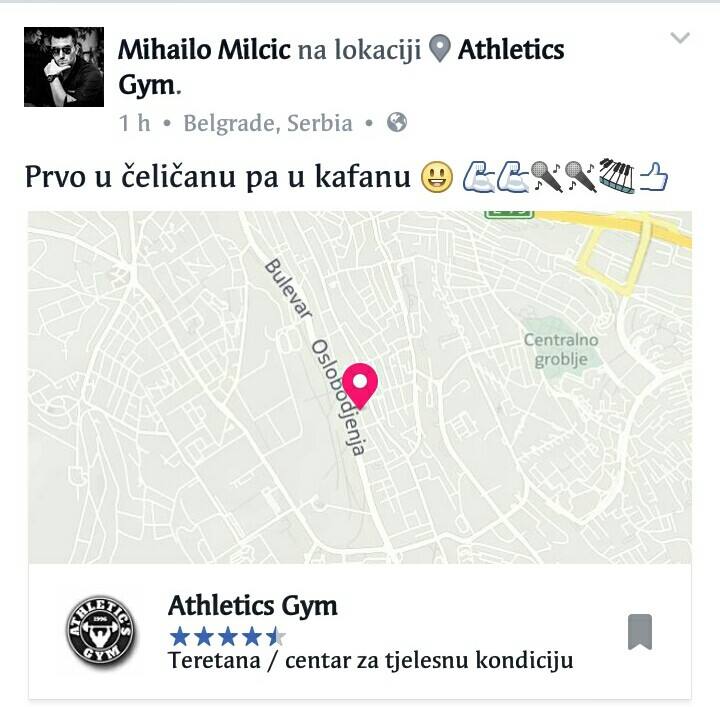Expand the post options chevron
This screenshot has width=720, height=707.
tap(680, 39)
